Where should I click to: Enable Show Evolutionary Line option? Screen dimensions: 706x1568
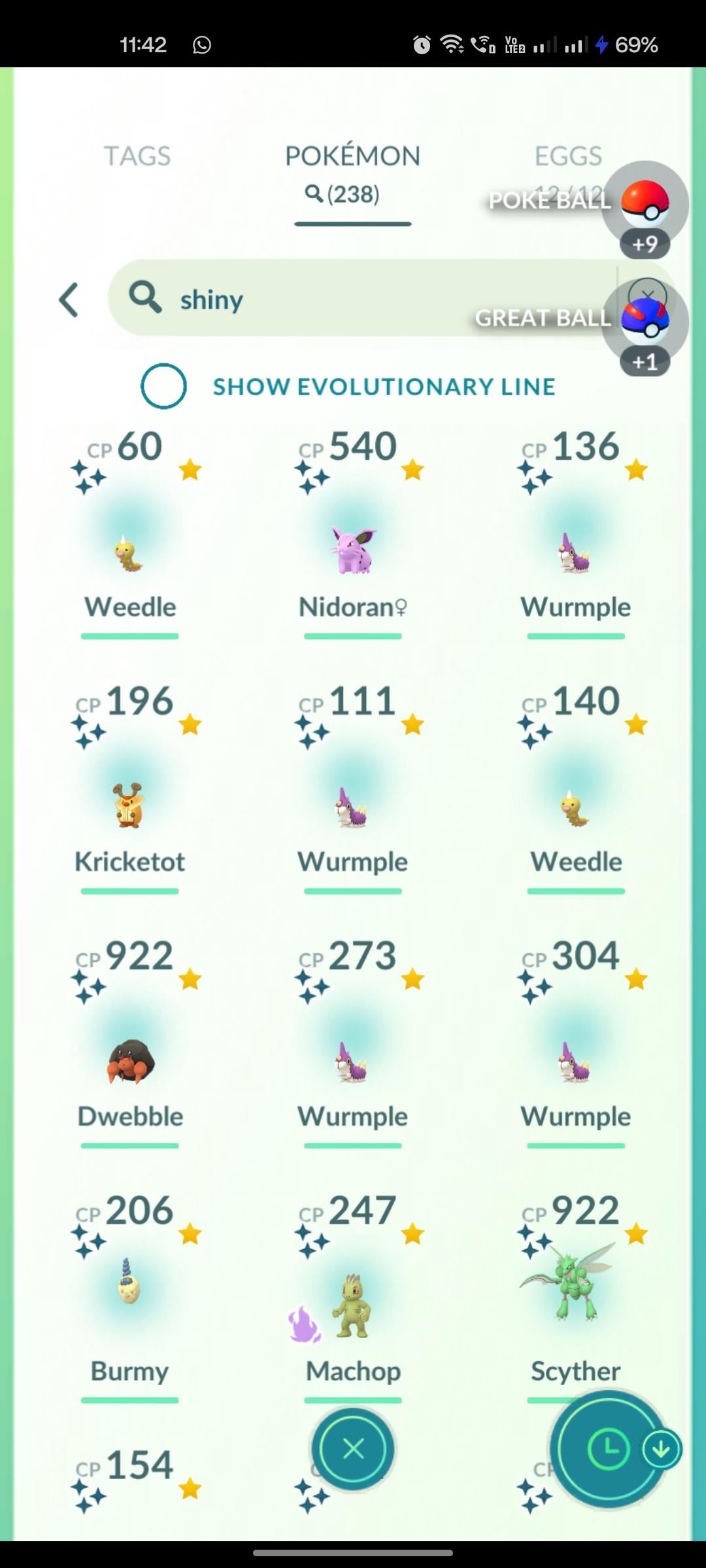click(x=163, y=386)
